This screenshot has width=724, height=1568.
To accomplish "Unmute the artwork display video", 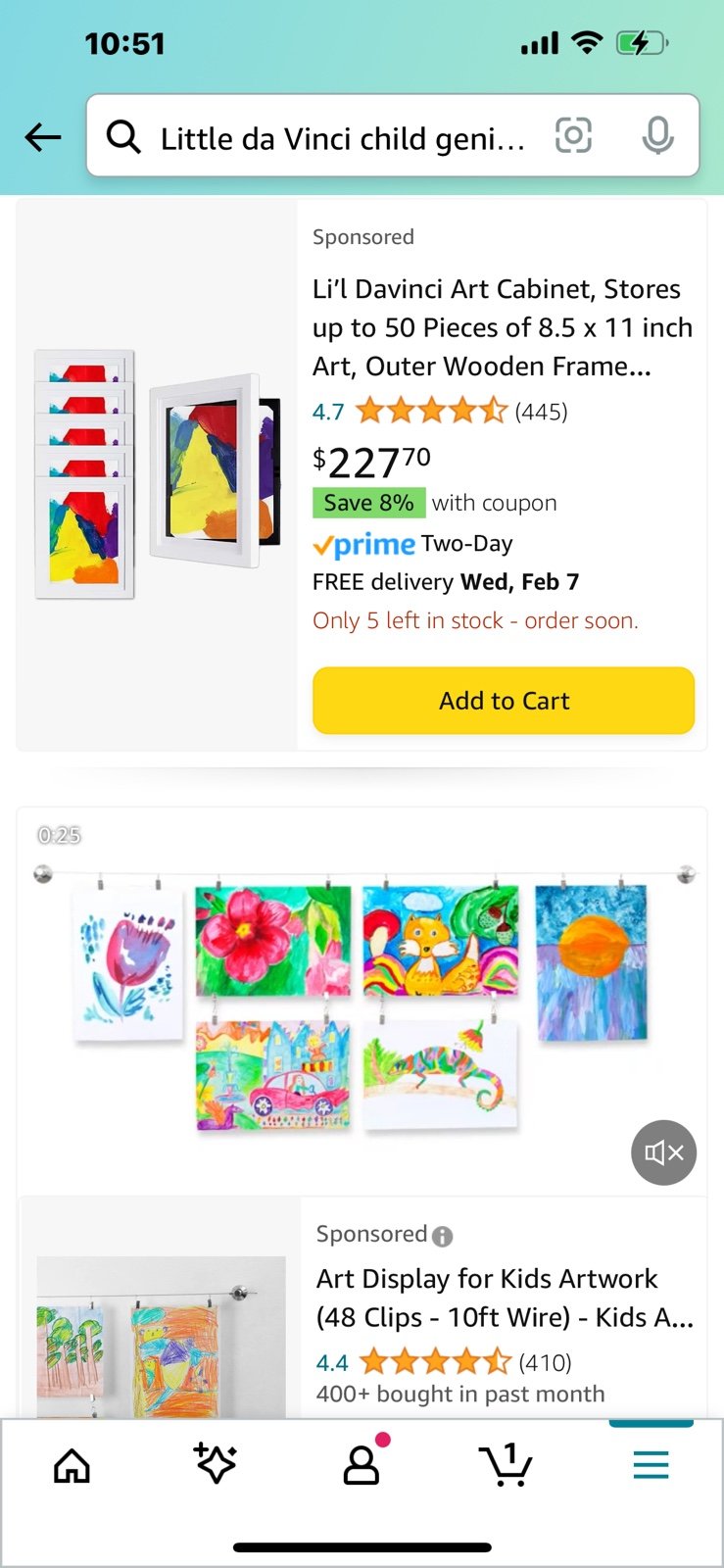I will click(x=663, y=1152).
